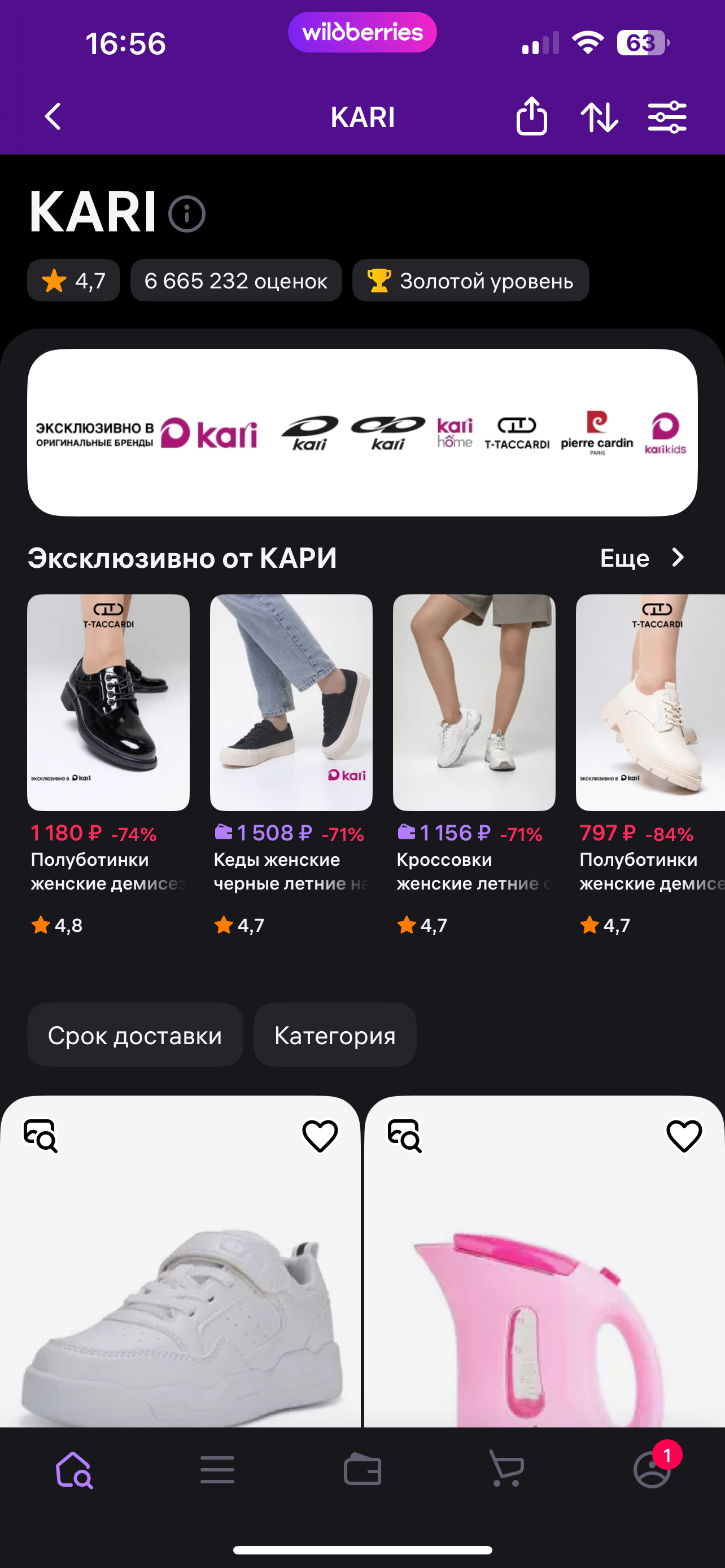Switch to the catalog menu tab
Viewport: 725px width, 1568px height.
(217, 1470)
